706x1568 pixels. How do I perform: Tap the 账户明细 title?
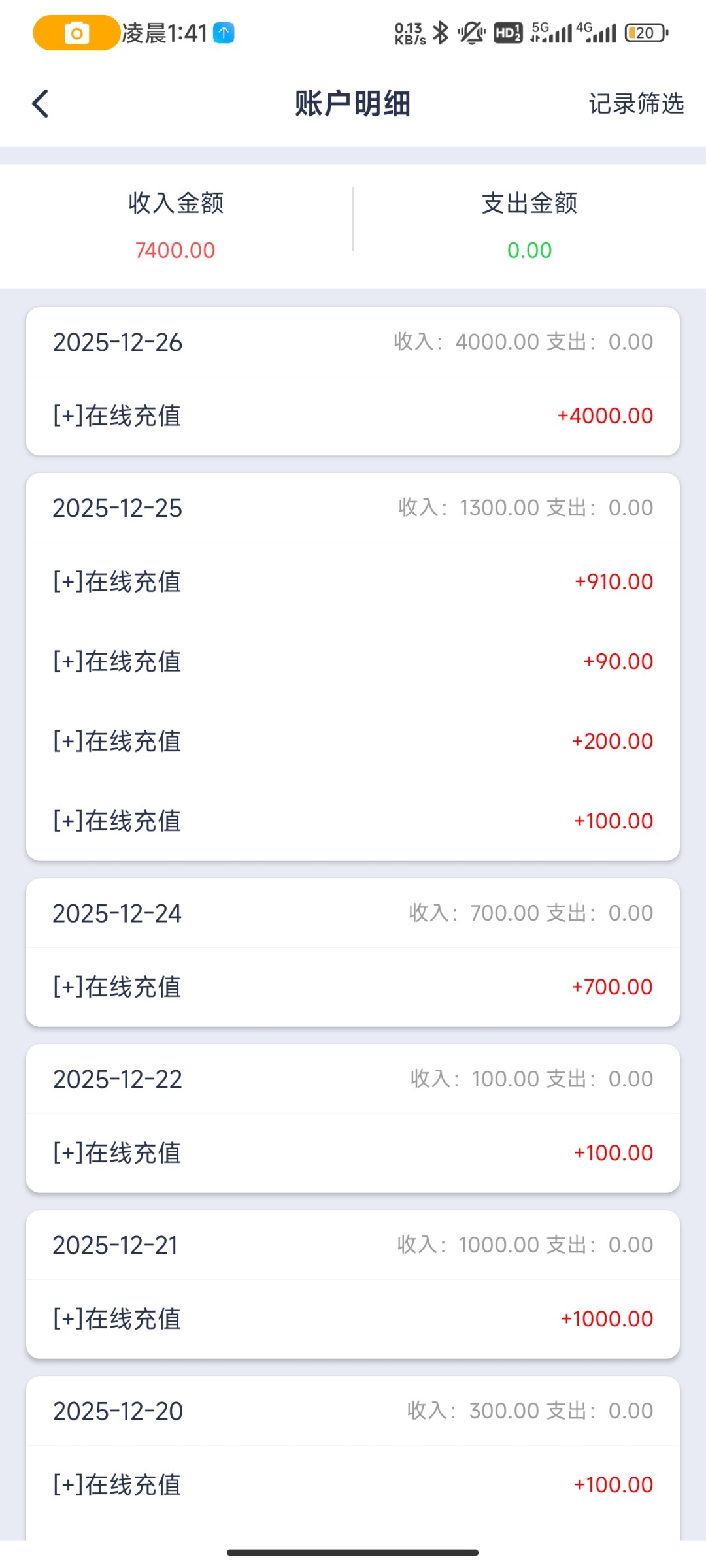352,103
